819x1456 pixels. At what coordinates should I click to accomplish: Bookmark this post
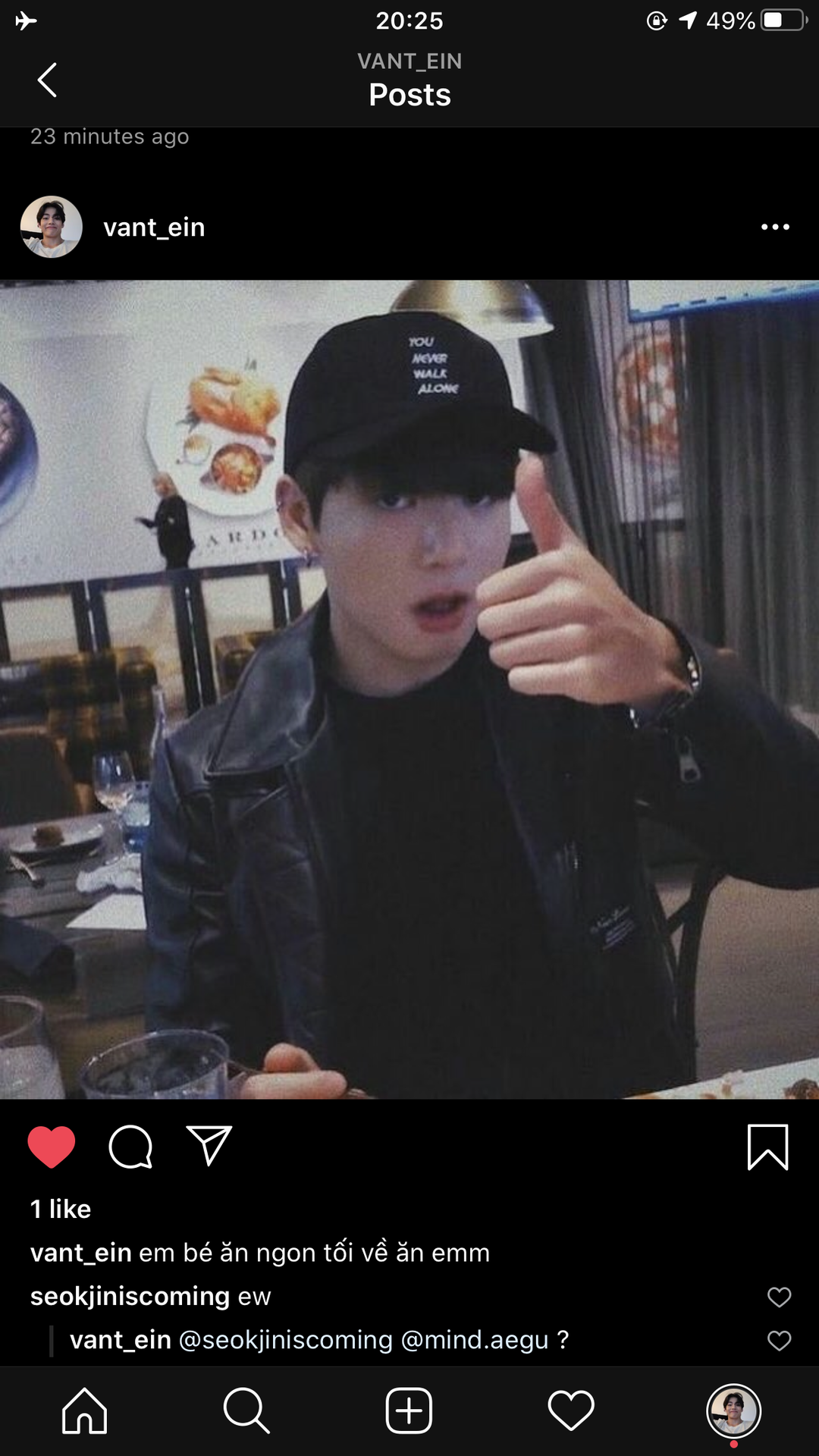[767, 1147]
